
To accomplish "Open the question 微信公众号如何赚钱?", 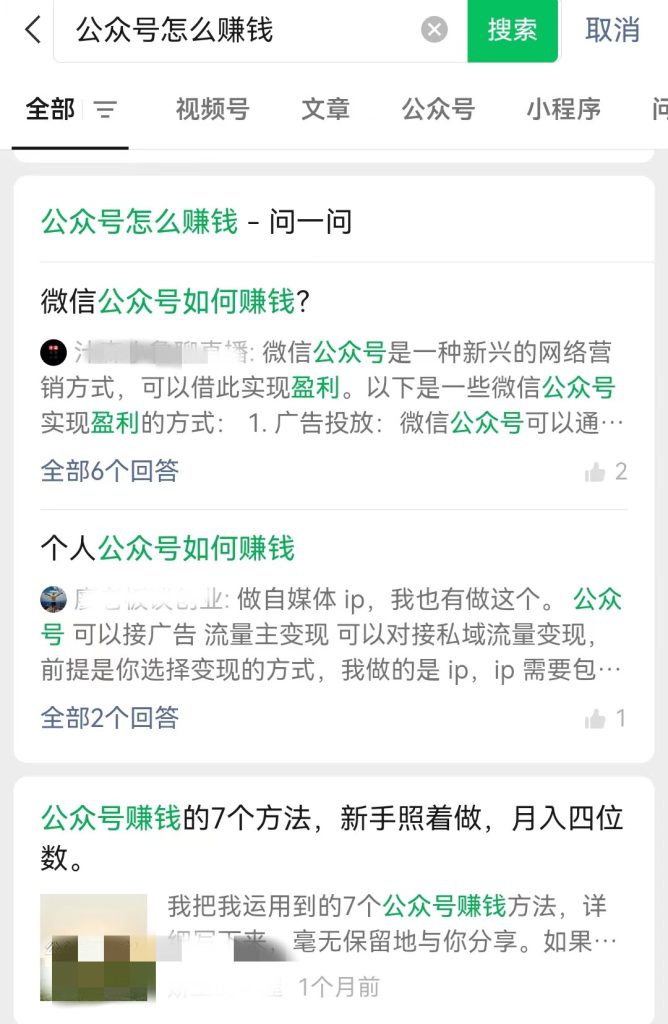I will (175, 300).
